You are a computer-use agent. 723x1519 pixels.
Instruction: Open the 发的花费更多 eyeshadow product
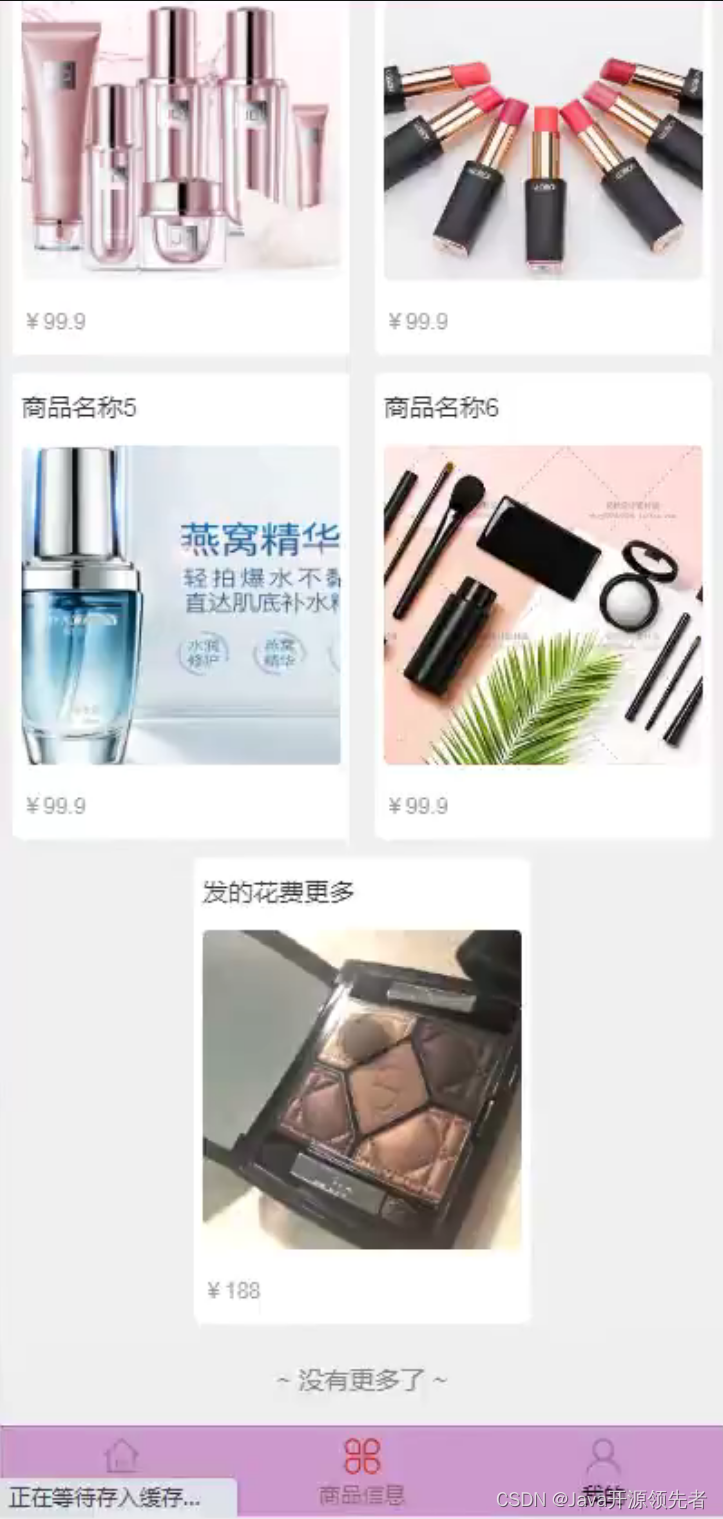362,1088
